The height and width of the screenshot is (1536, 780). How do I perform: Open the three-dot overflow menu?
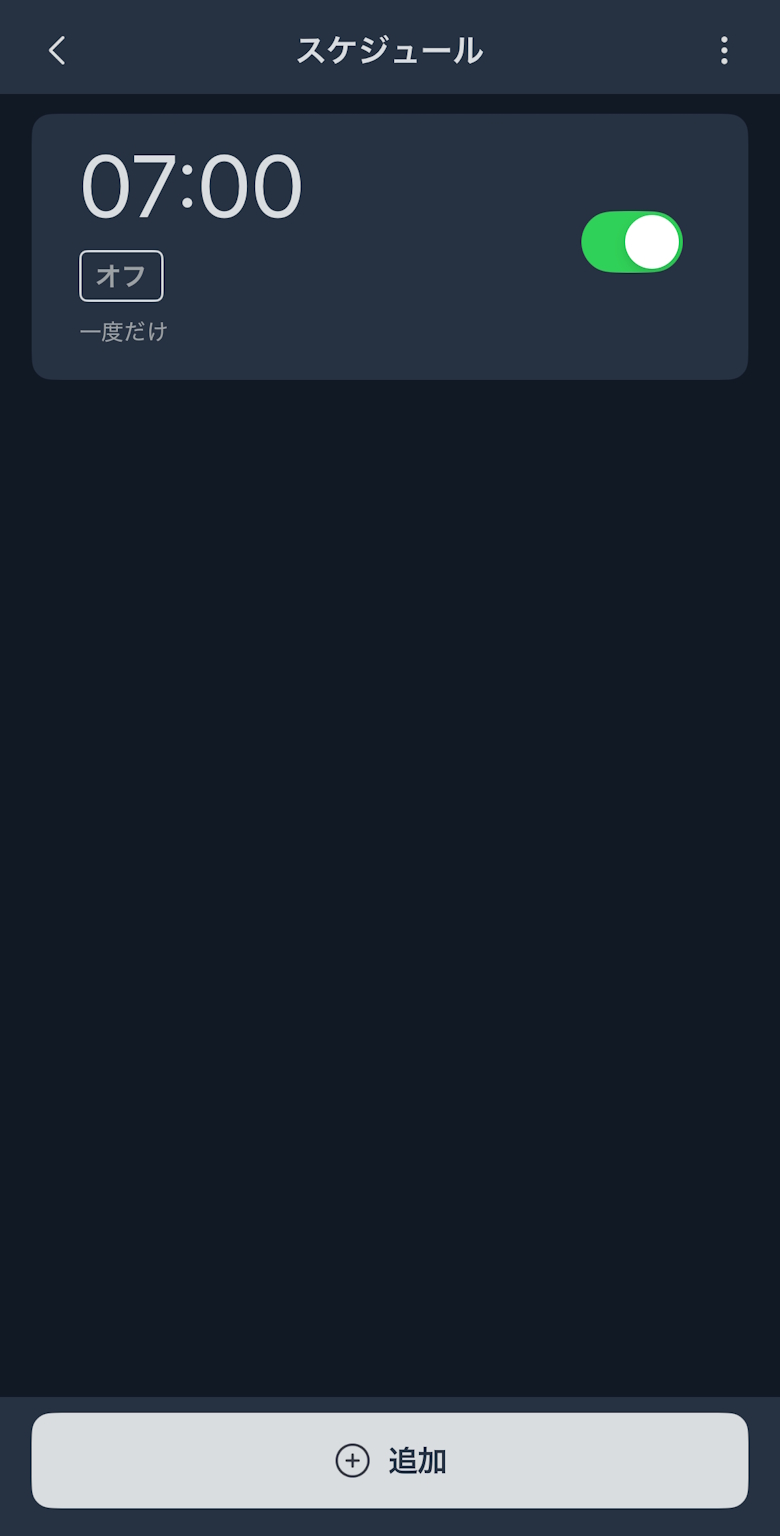(723, 50)
